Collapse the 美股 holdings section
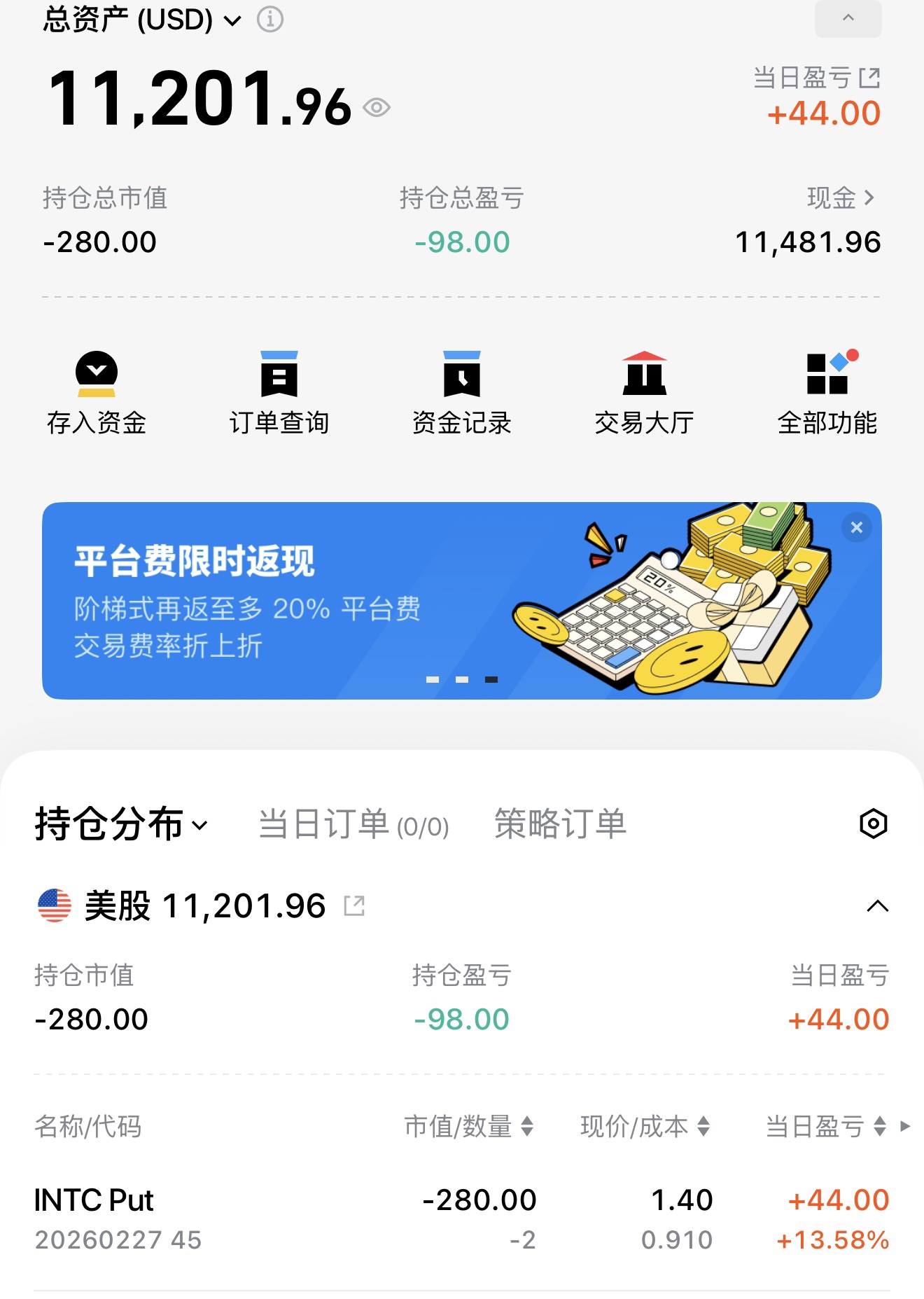The height and width of the screenshot is (1299, 924). (877, 906)
